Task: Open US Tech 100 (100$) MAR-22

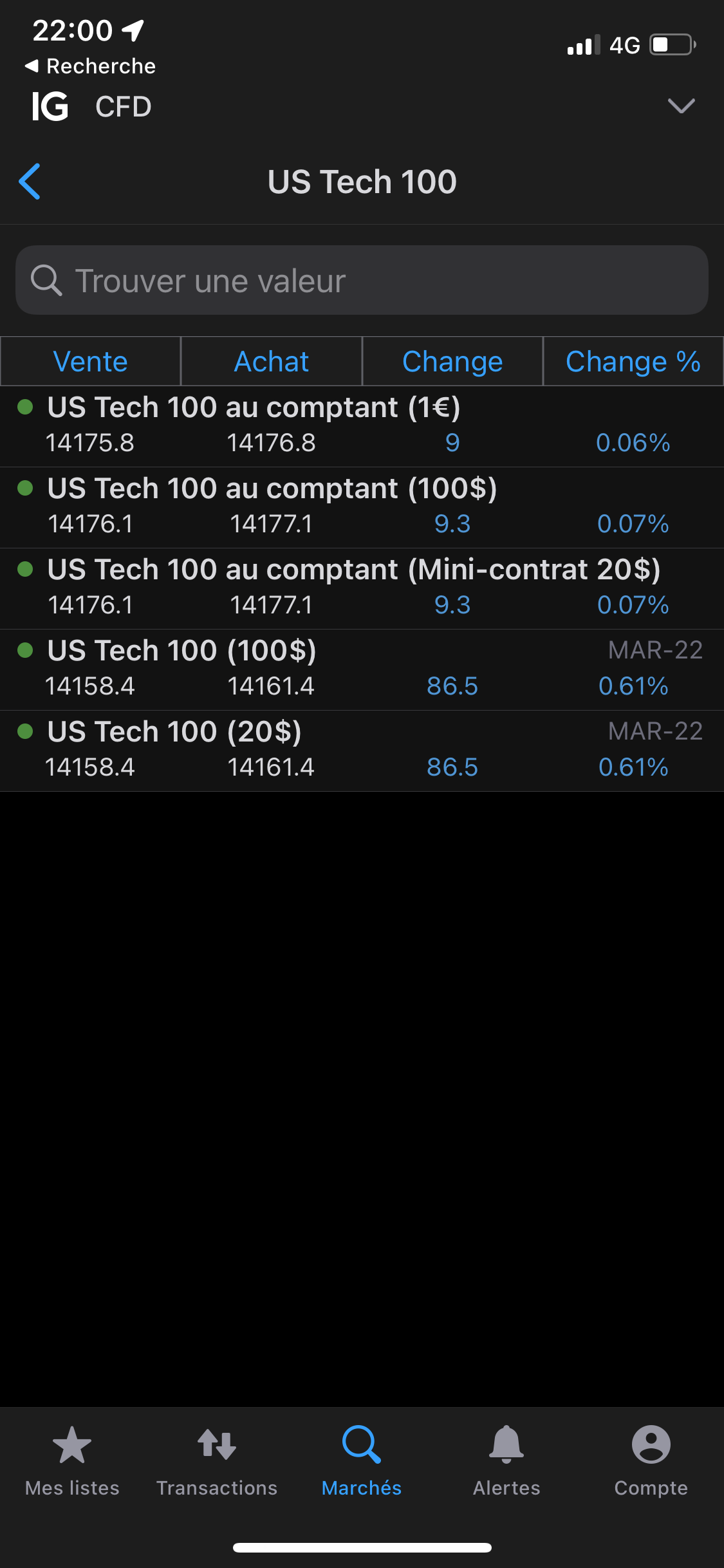Action: tap(362, 669)
